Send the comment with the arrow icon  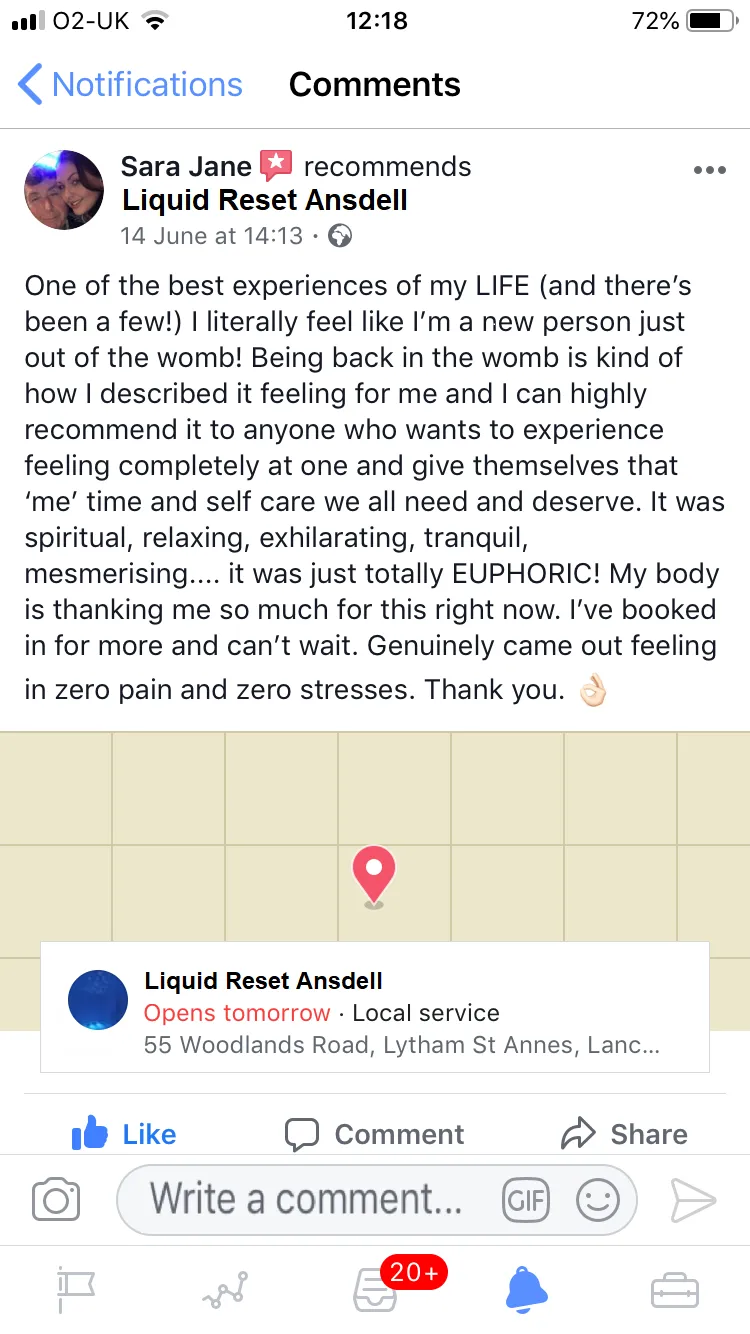[x=693, y=1200]
